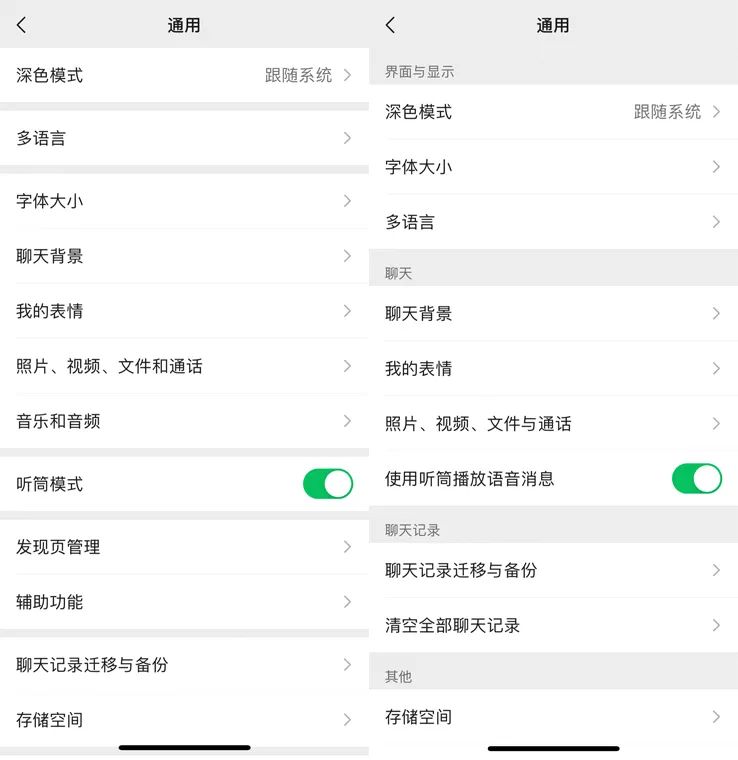Open 辅助功能 settings

point(184,602)
